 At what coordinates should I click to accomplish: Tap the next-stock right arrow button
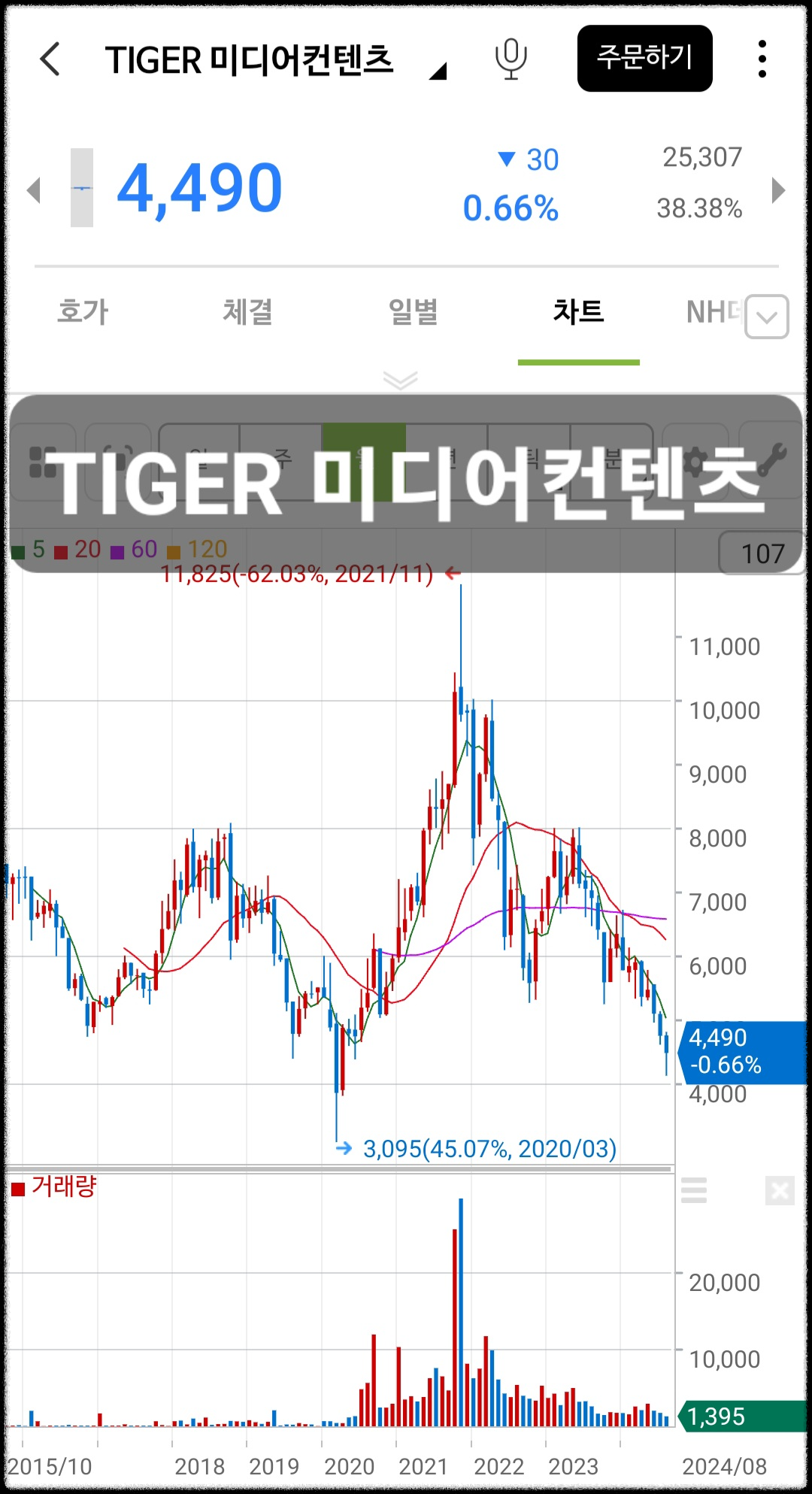coord(779,190)
